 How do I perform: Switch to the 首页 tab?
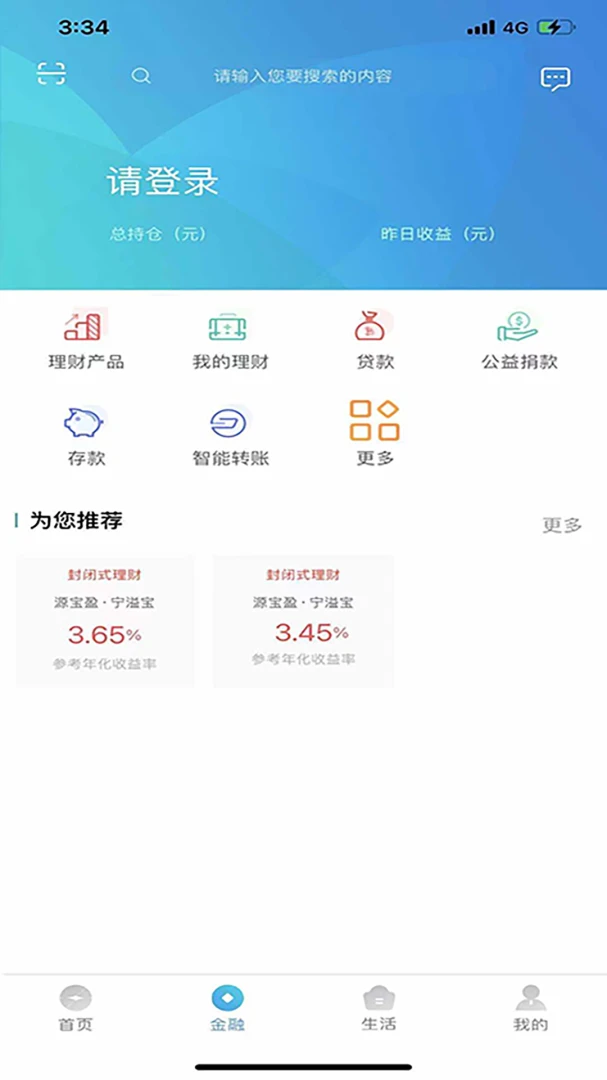point(76,1008)
